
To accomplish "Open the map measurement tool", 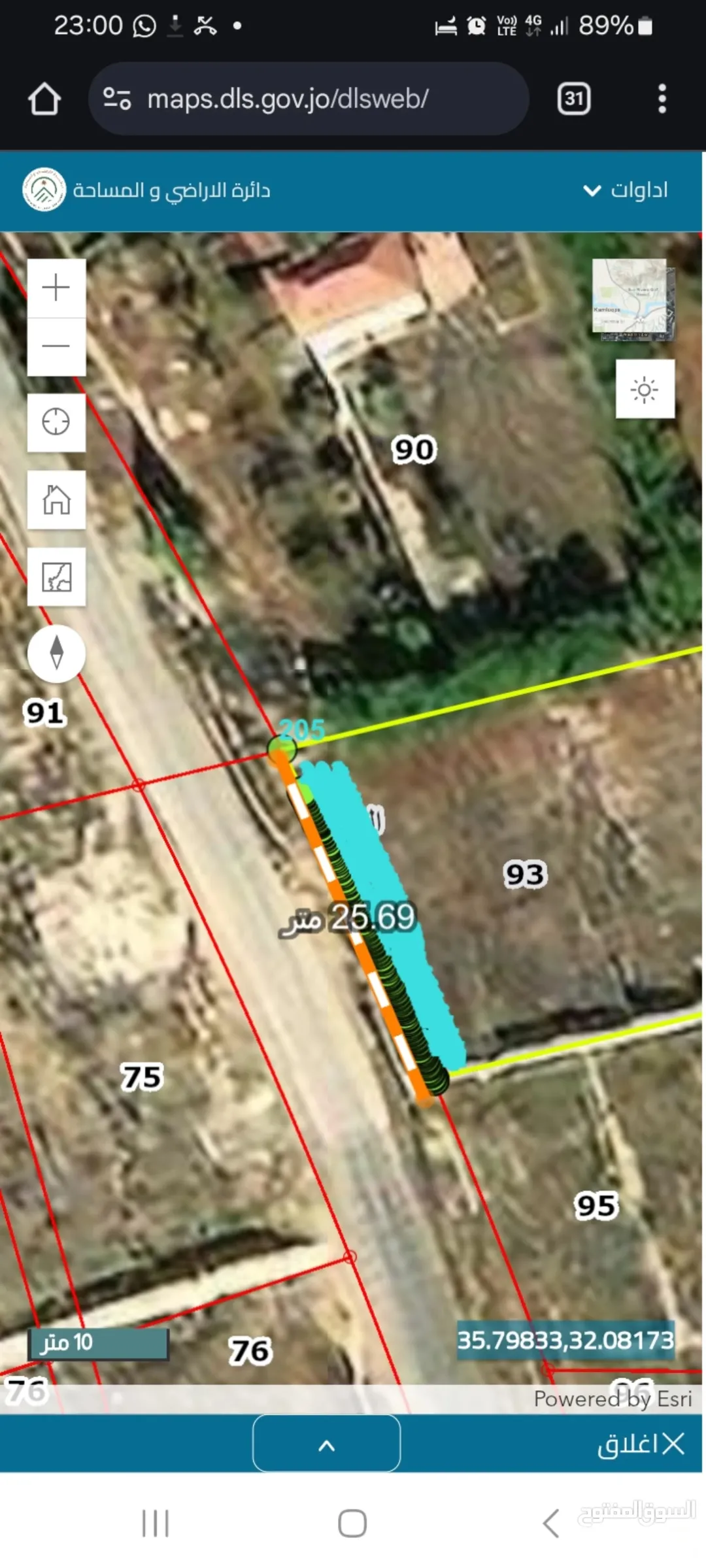I will pyautogui.click(x=56, y=576).
